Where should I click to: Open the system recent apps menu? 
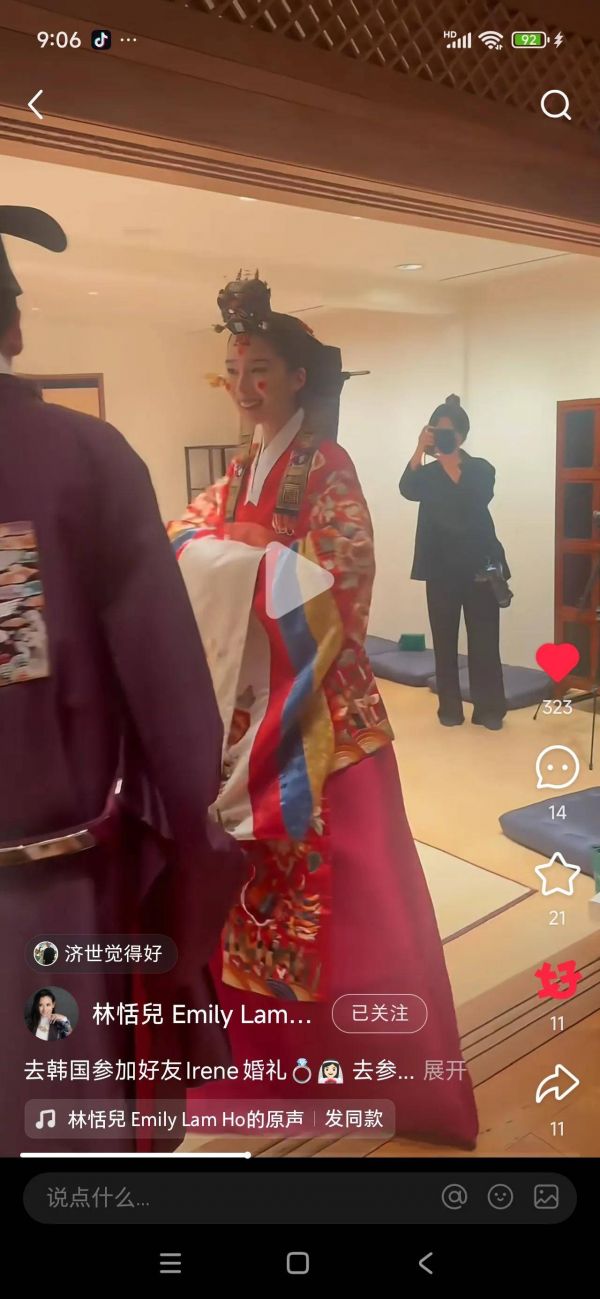[x=171, y=1263]
